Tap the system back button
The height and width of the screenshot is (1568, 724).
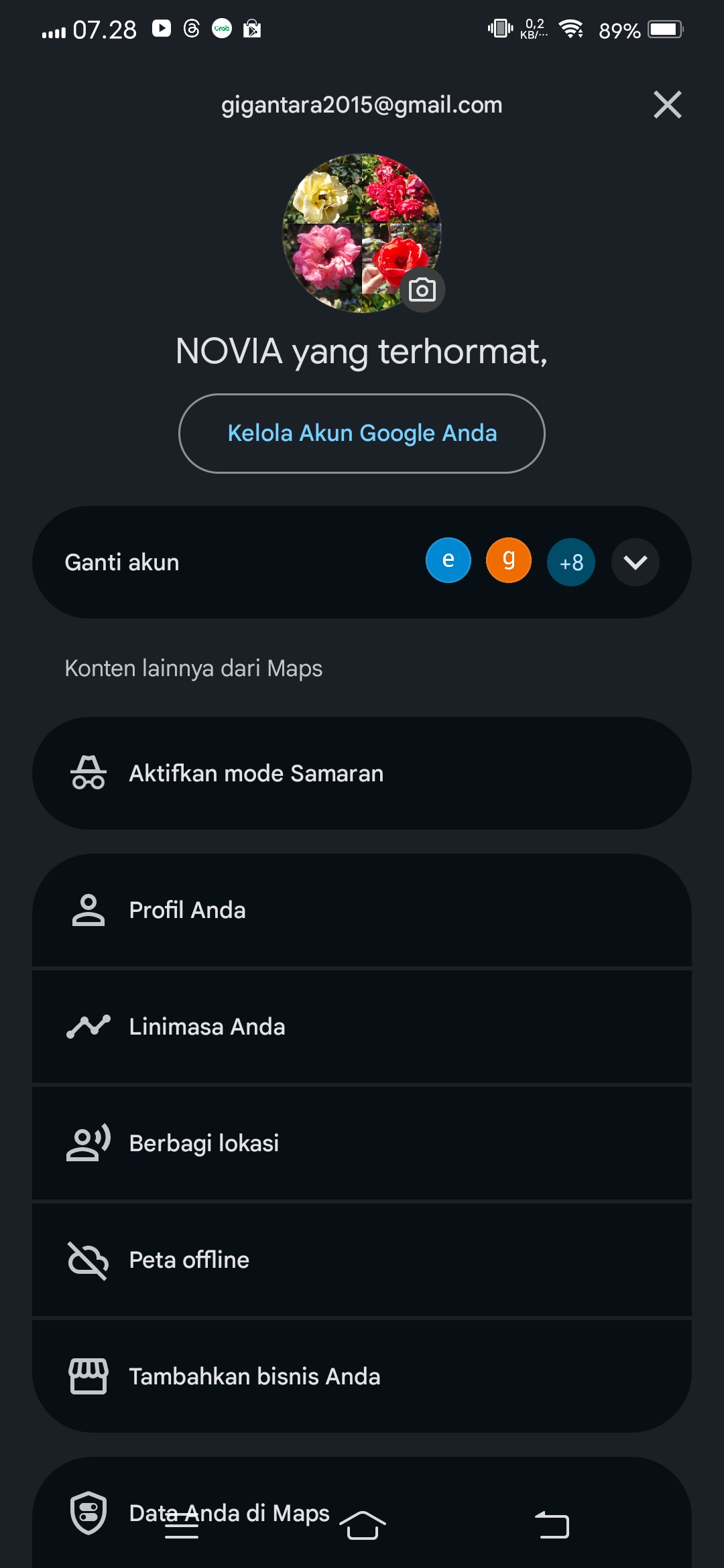[552, 1526]
